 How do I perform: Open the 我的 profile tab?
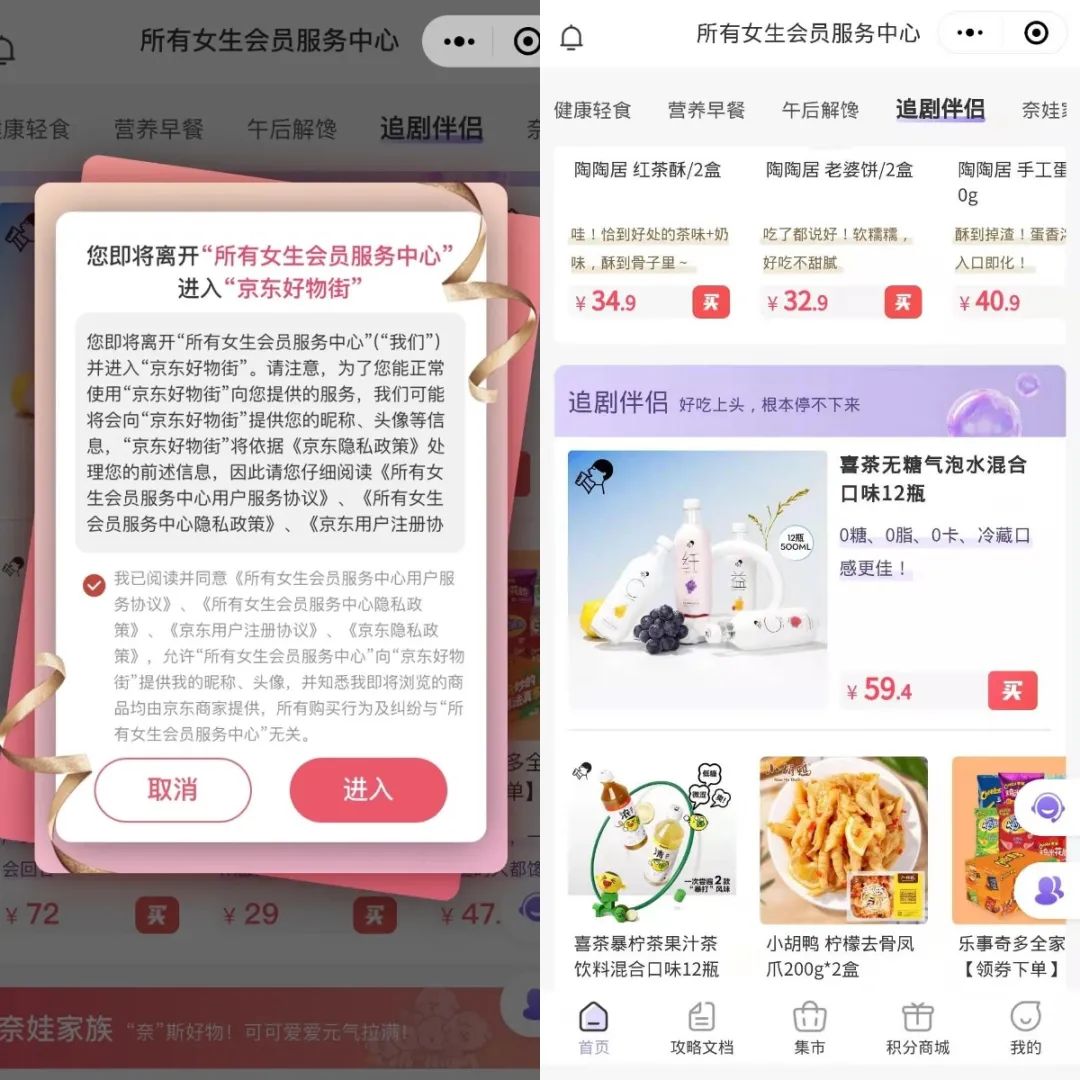[1025, 1028]
